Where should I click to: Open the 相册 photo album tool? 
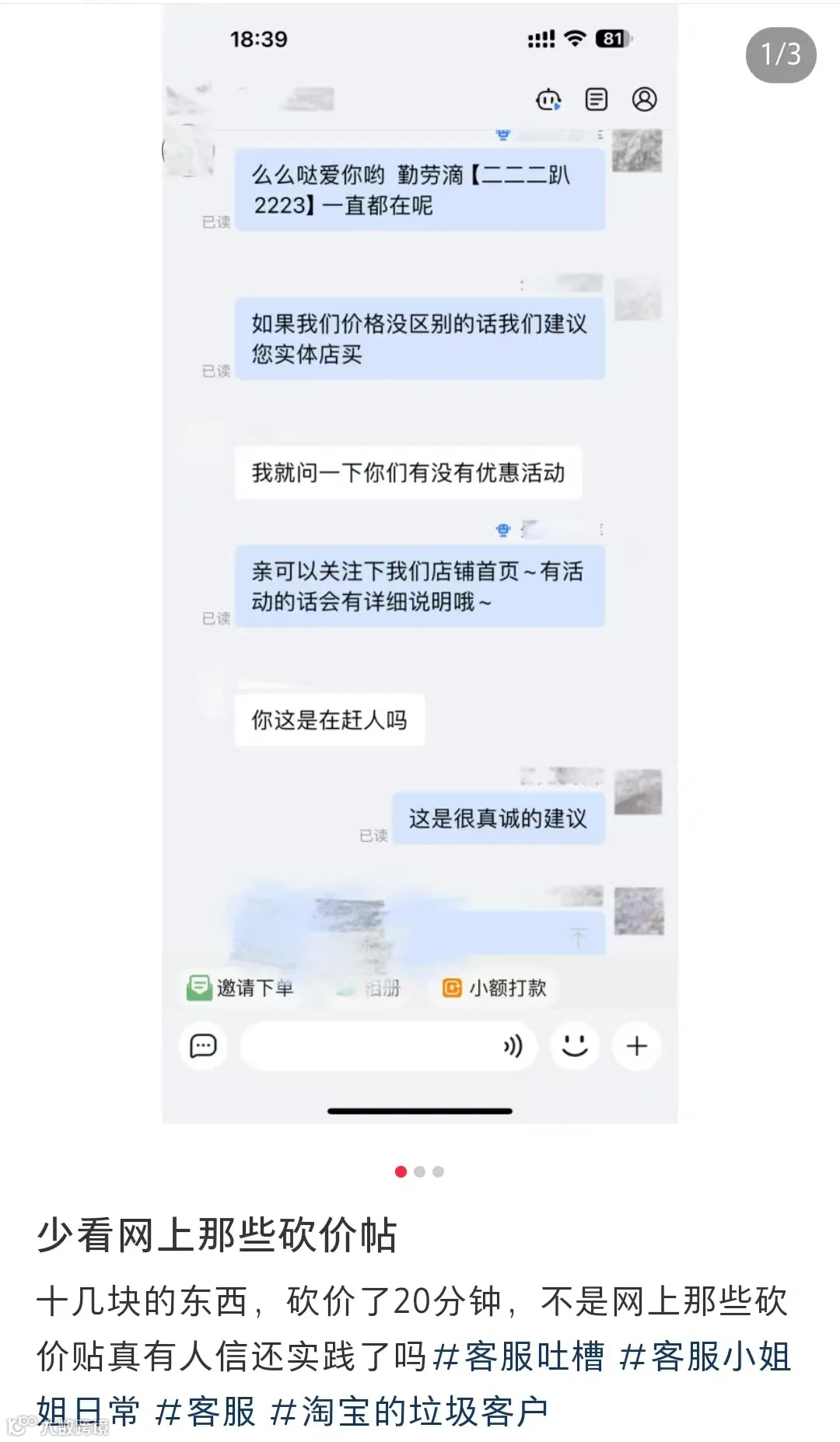[366, 988]
